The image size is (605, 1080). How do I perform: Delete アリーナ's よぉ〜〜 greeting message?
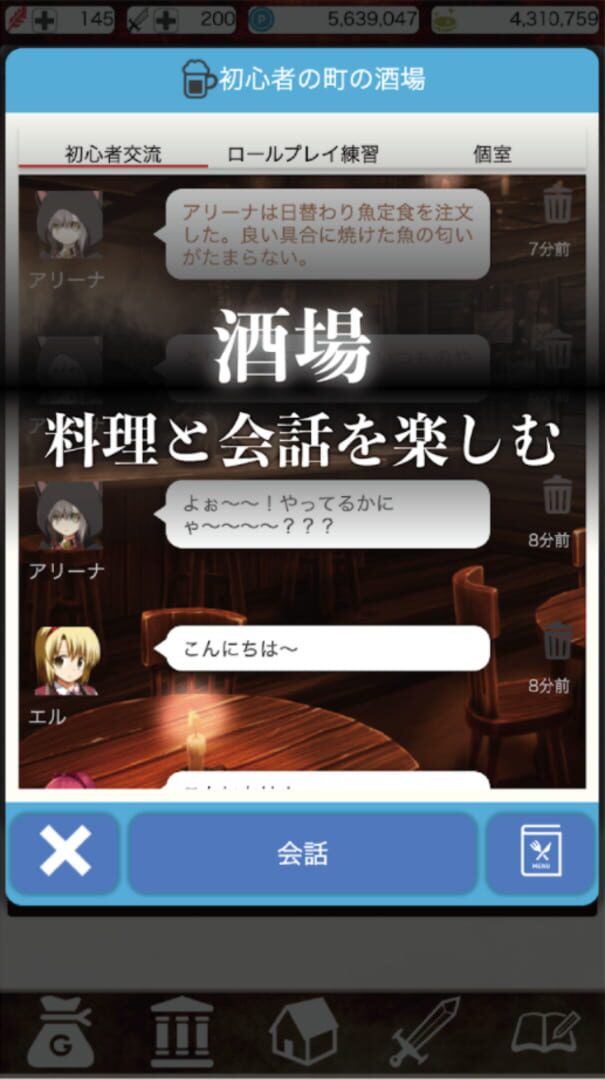click(x=557, y=495)
